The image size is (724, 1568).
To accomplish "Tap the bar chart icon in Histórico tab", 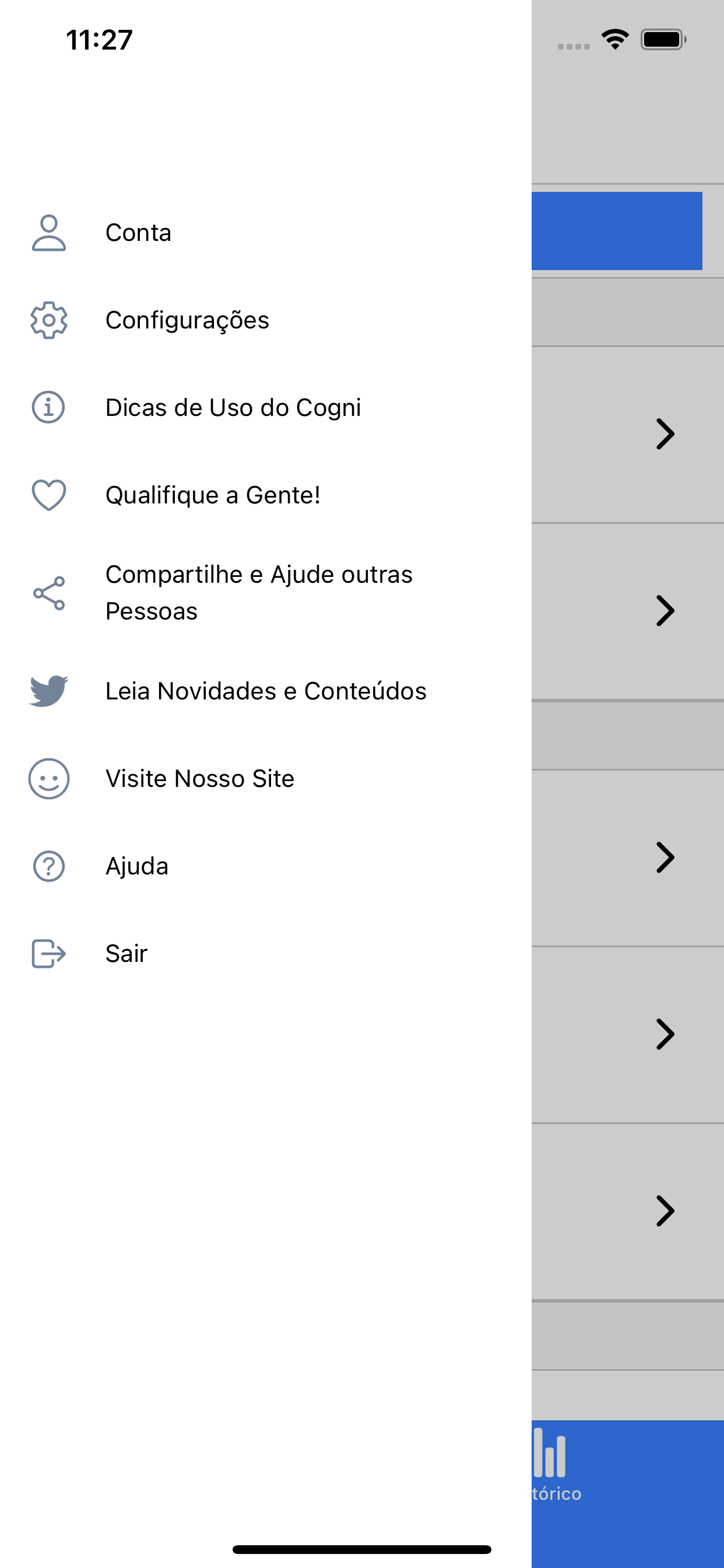I will point(549,1451).
